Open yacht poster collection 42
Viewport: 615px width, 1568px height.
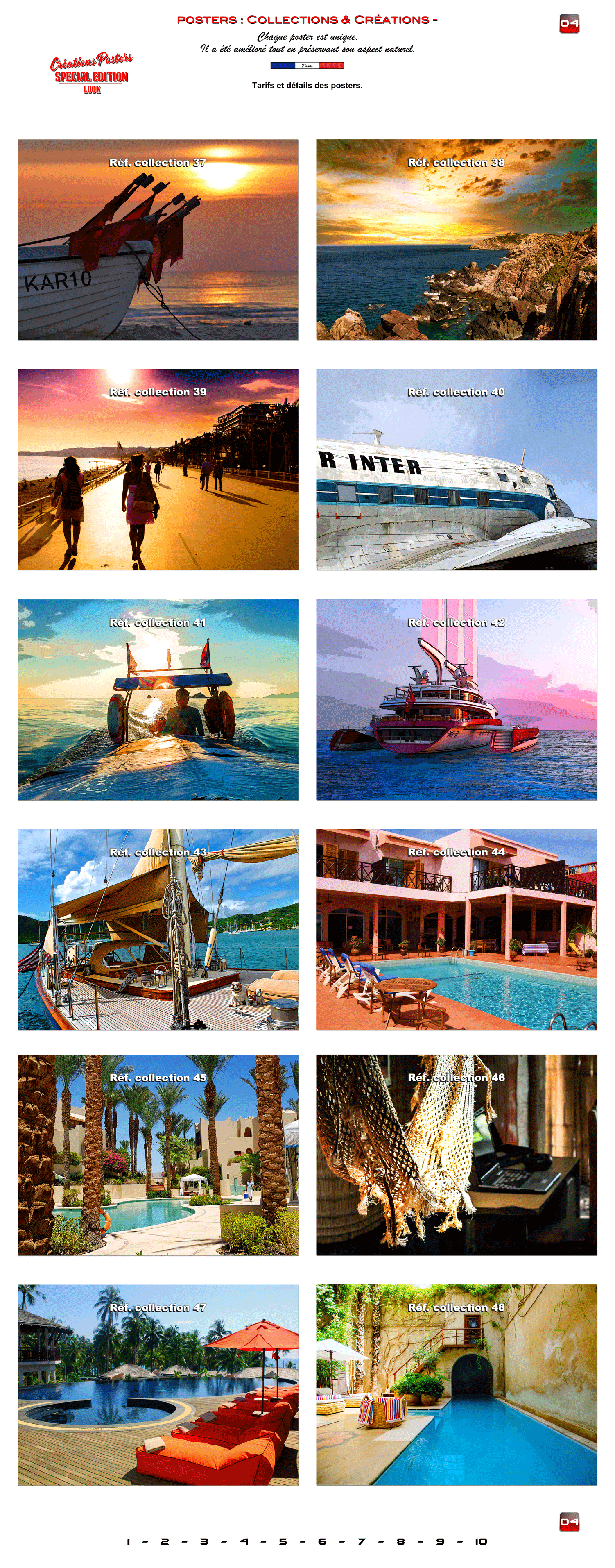tap(456, 699)
